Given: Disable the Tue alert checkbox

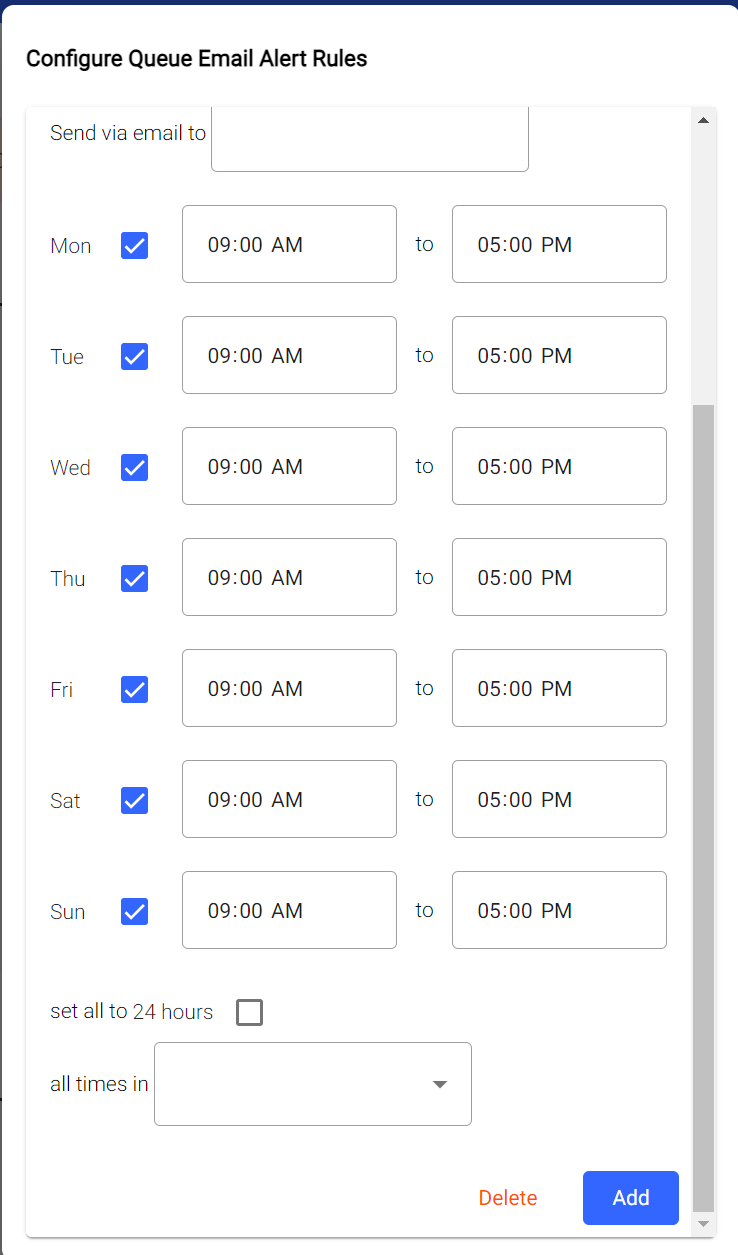Looking at the screenshot, I should click(x=134, y=356).
